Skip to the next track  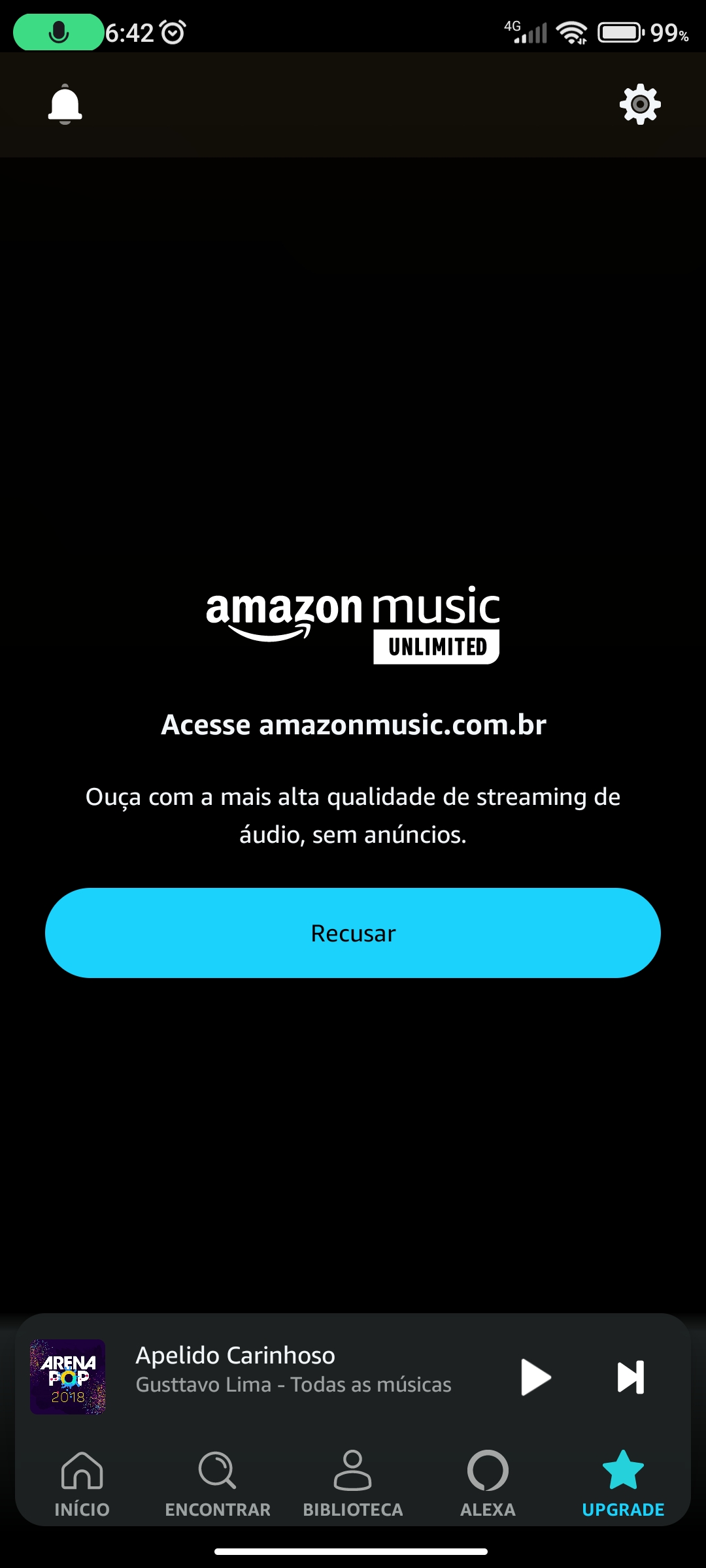tap(631, 1377)
